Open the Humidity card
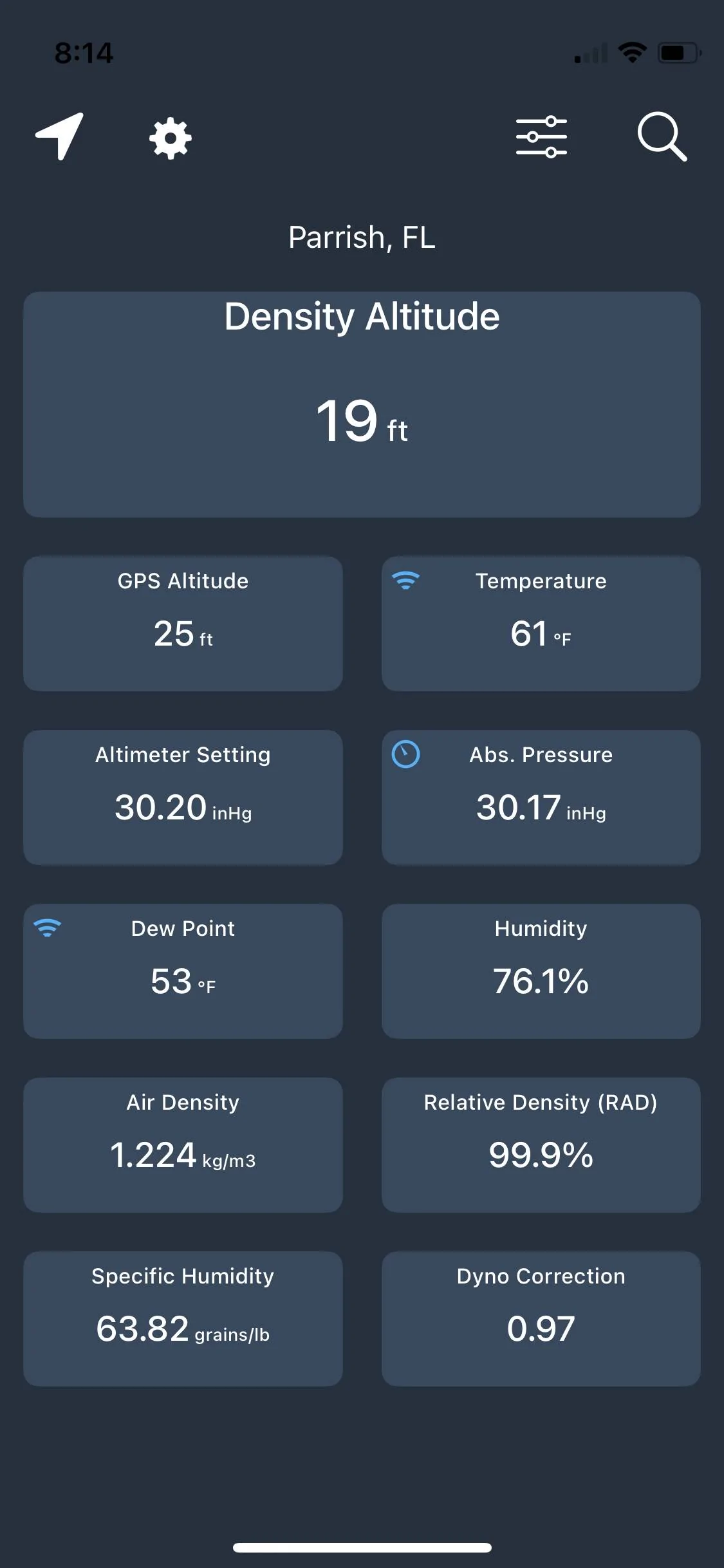The image size is (724, 1568). [x=541, y=971]
